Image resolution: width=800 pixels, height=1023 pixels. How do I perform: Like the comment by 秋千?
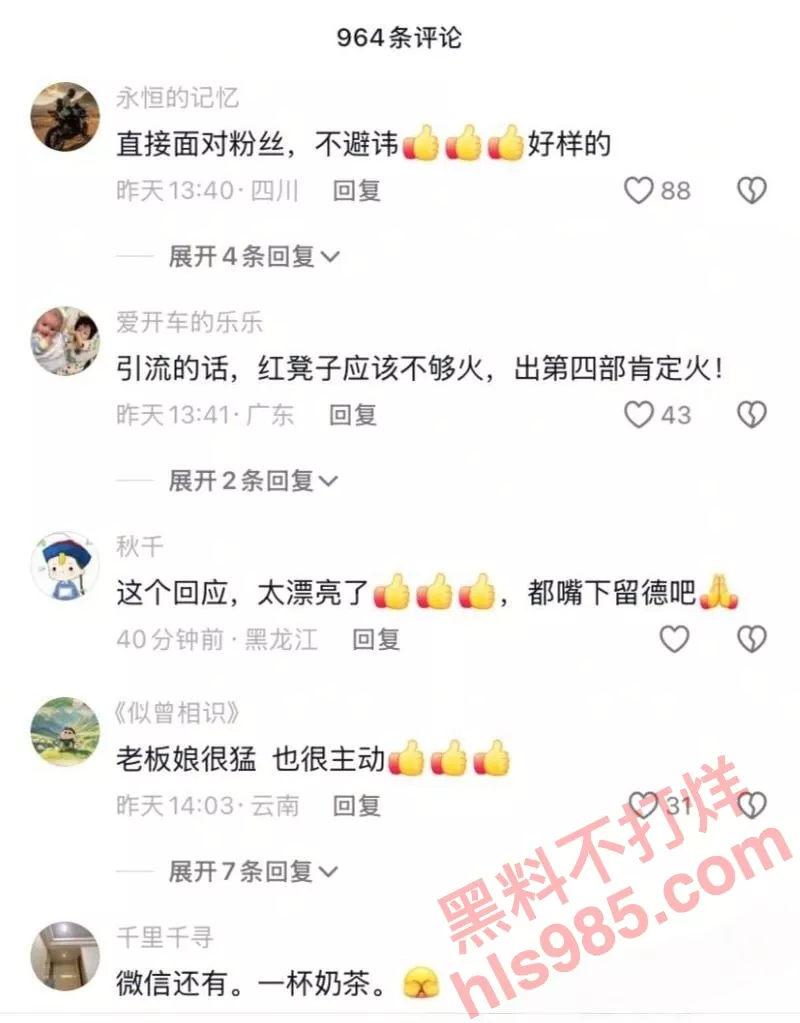click(x=675, y=638)
